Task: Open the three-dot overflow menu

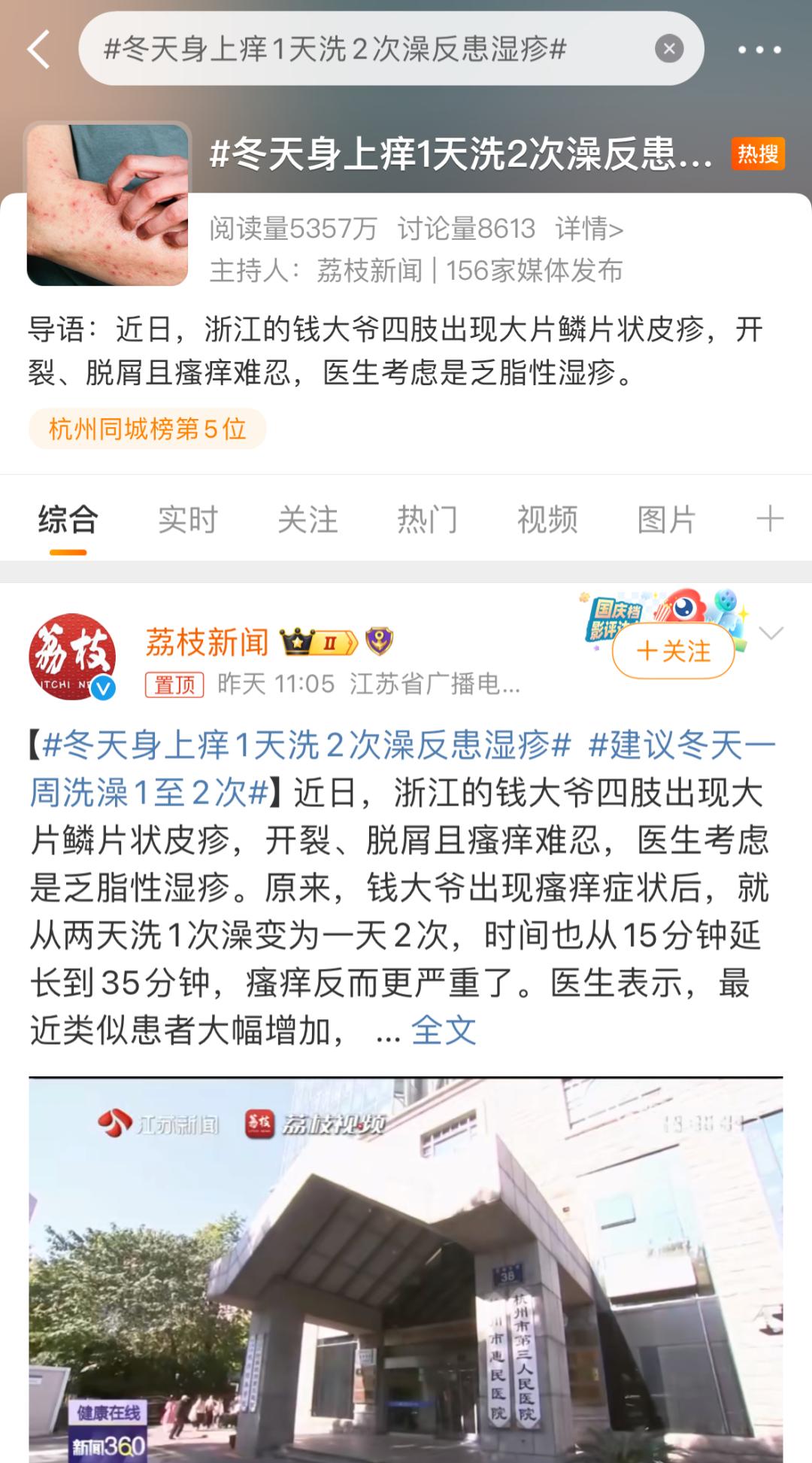Action: (x=759, y=50)
